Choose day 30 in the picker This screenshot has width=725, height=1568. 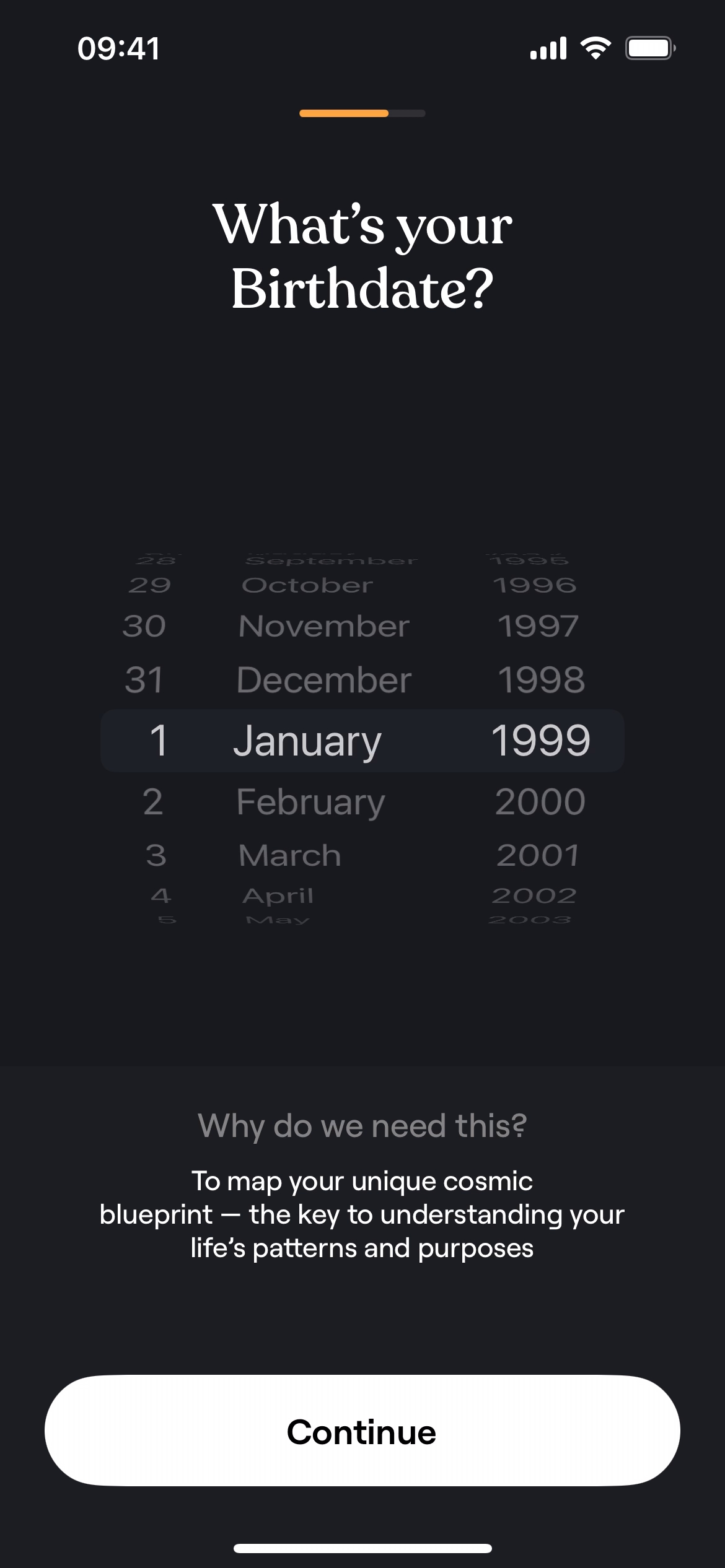[x=144, y=626]
